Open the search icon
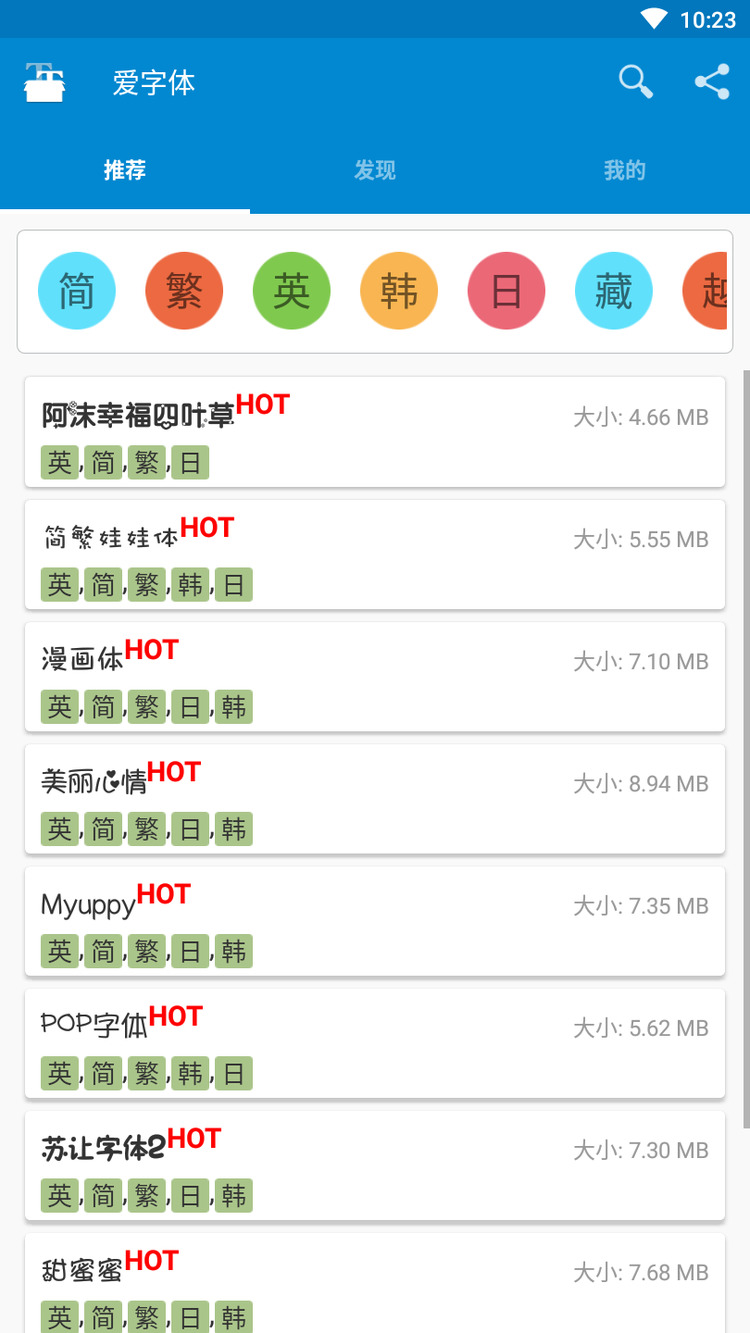 [636, 82]
